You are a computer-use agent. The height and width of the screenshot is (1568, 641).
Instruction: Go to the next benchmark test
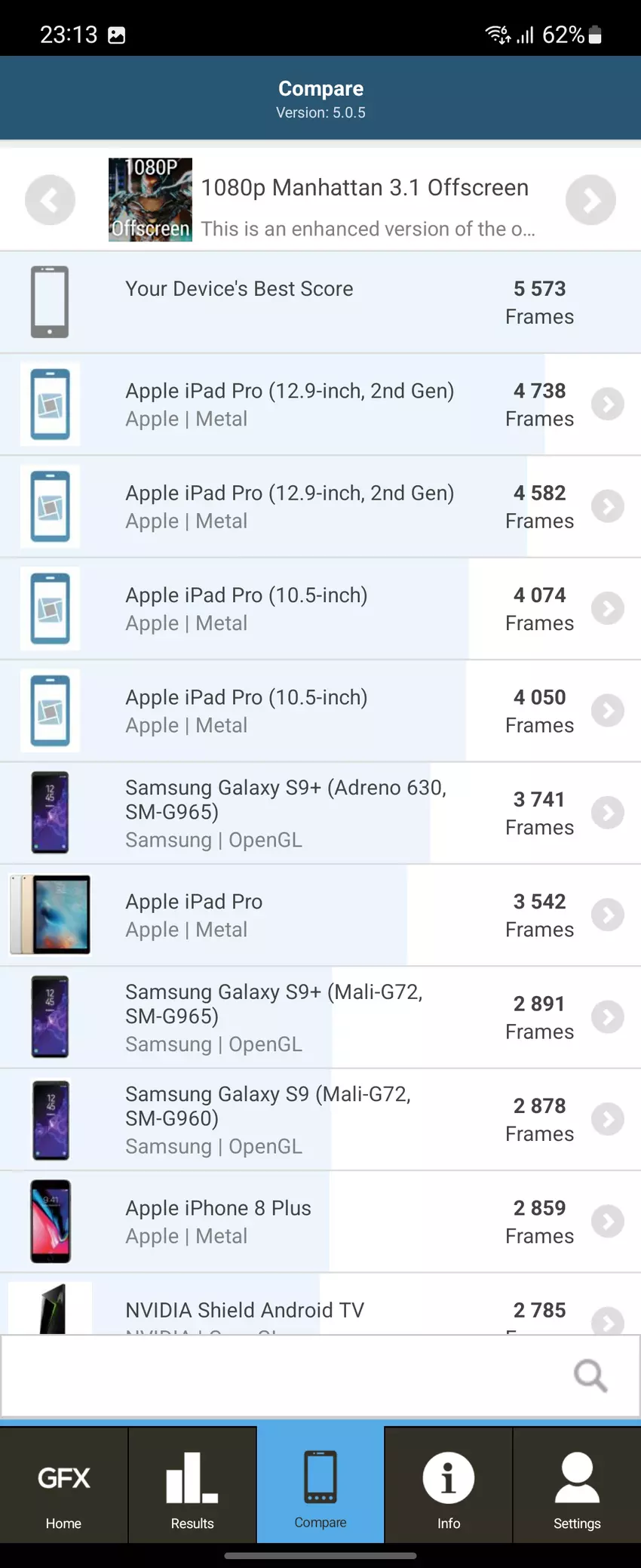[590, 200]
